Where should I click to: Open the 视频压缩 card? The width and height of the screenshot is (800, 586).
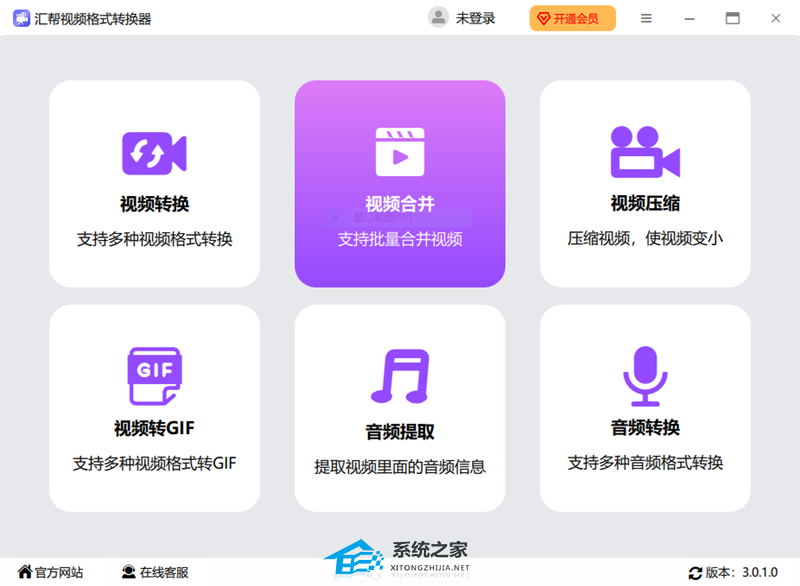click(645, 184)
